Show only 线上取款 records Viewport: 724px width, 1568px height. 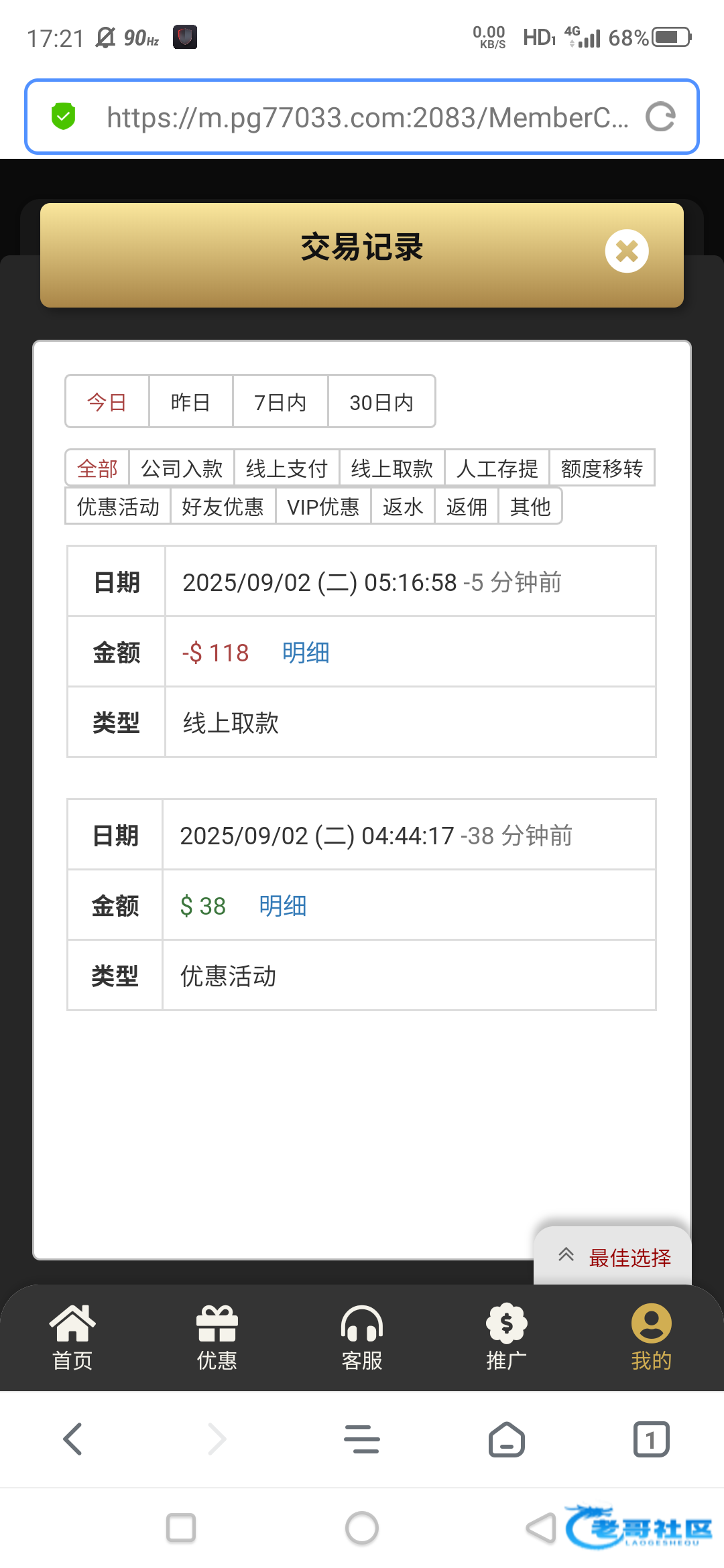click(x=392, y=468)
